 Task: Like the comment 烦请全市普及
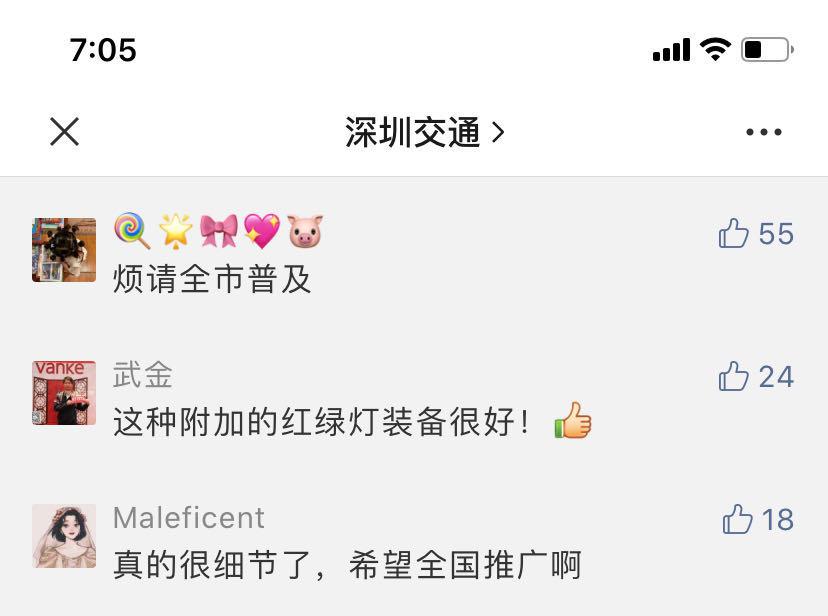(x=735, y=234)
